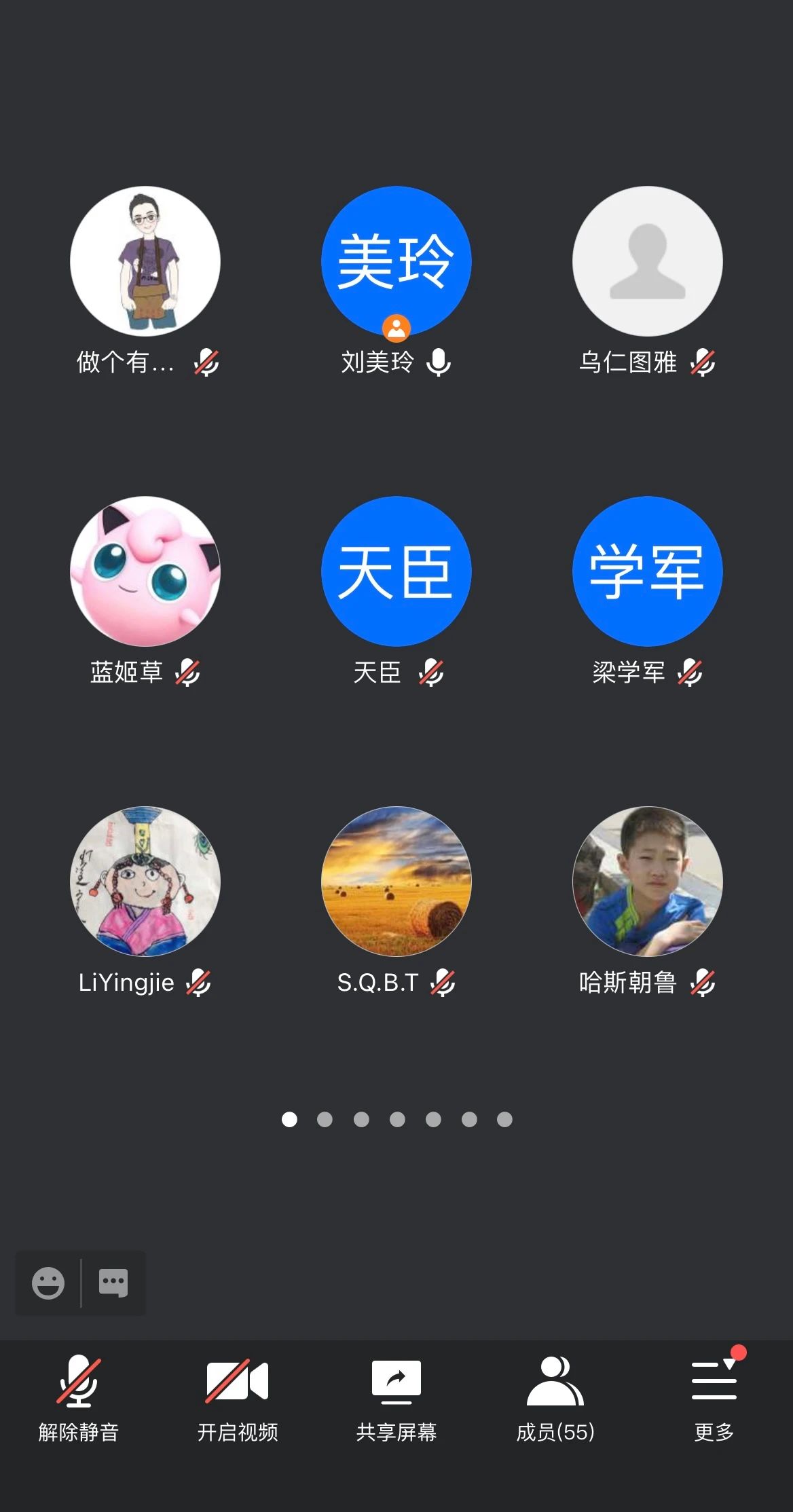The height and width of the screenshot is (1512, 793).
Task: Start screen sharing via 共享屏幕
Action: click(396, 1397)
